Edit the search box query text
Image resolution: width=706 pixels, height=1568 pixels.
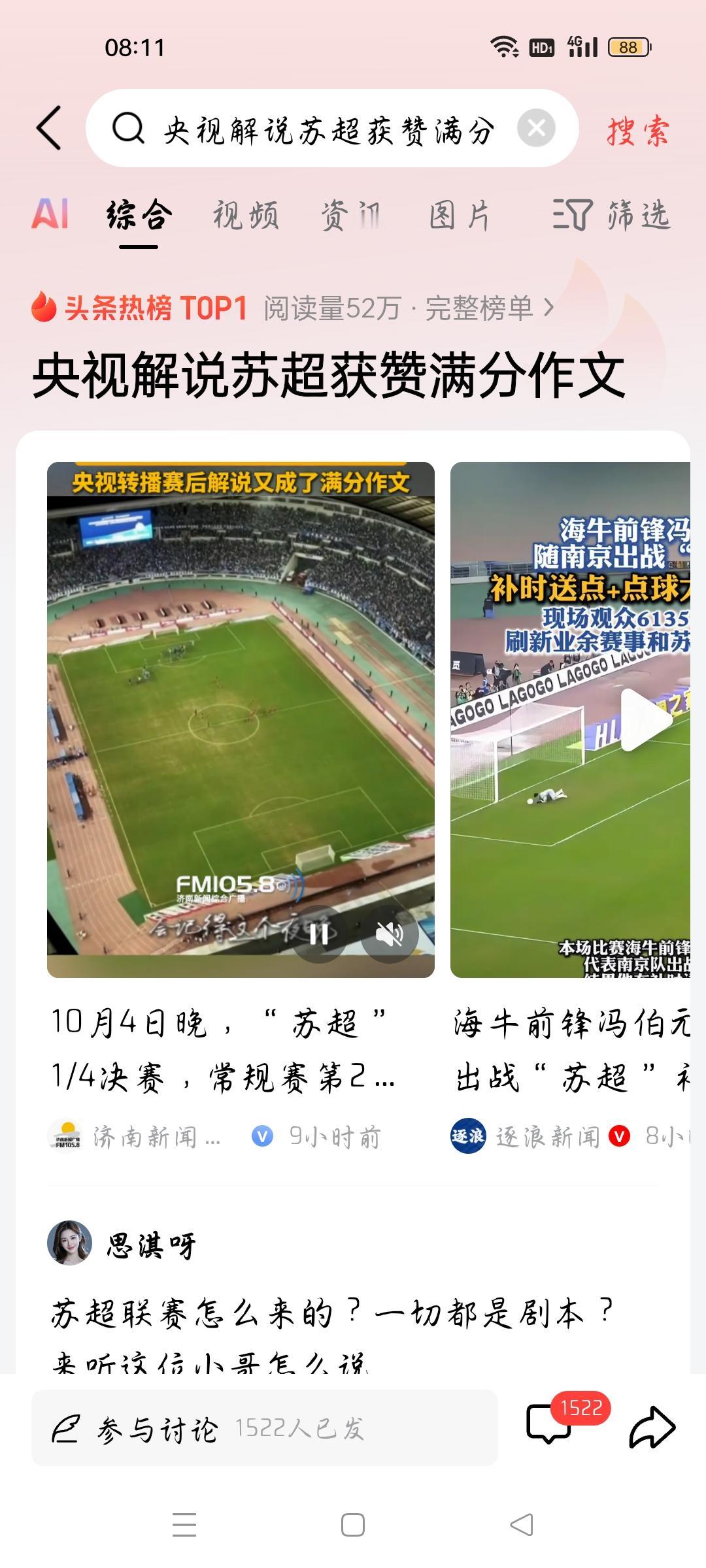327,129
